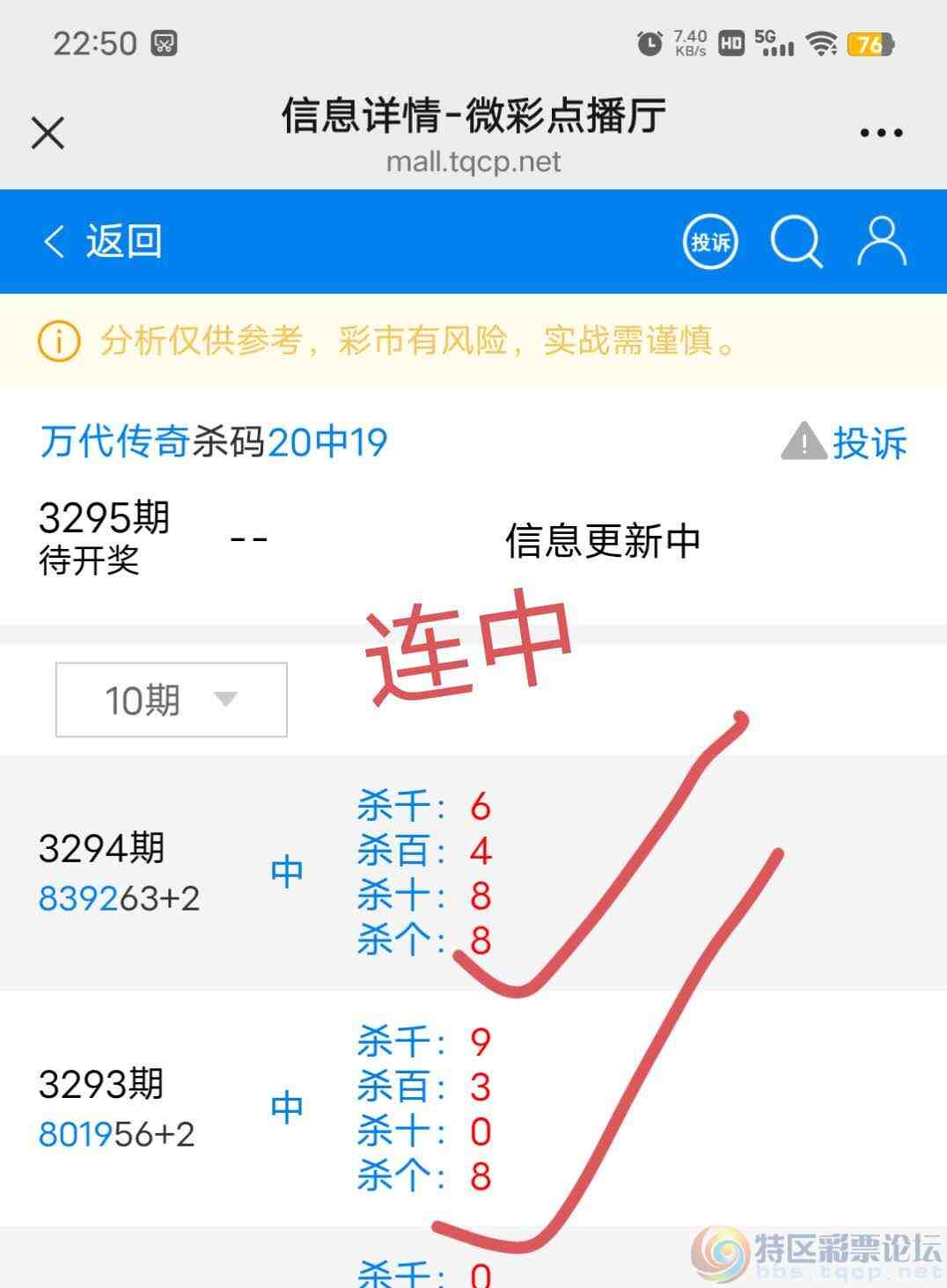Tap the 投诉 text next to warning triangle
This screenshot has width=947, height=1288.
[868, 443]
